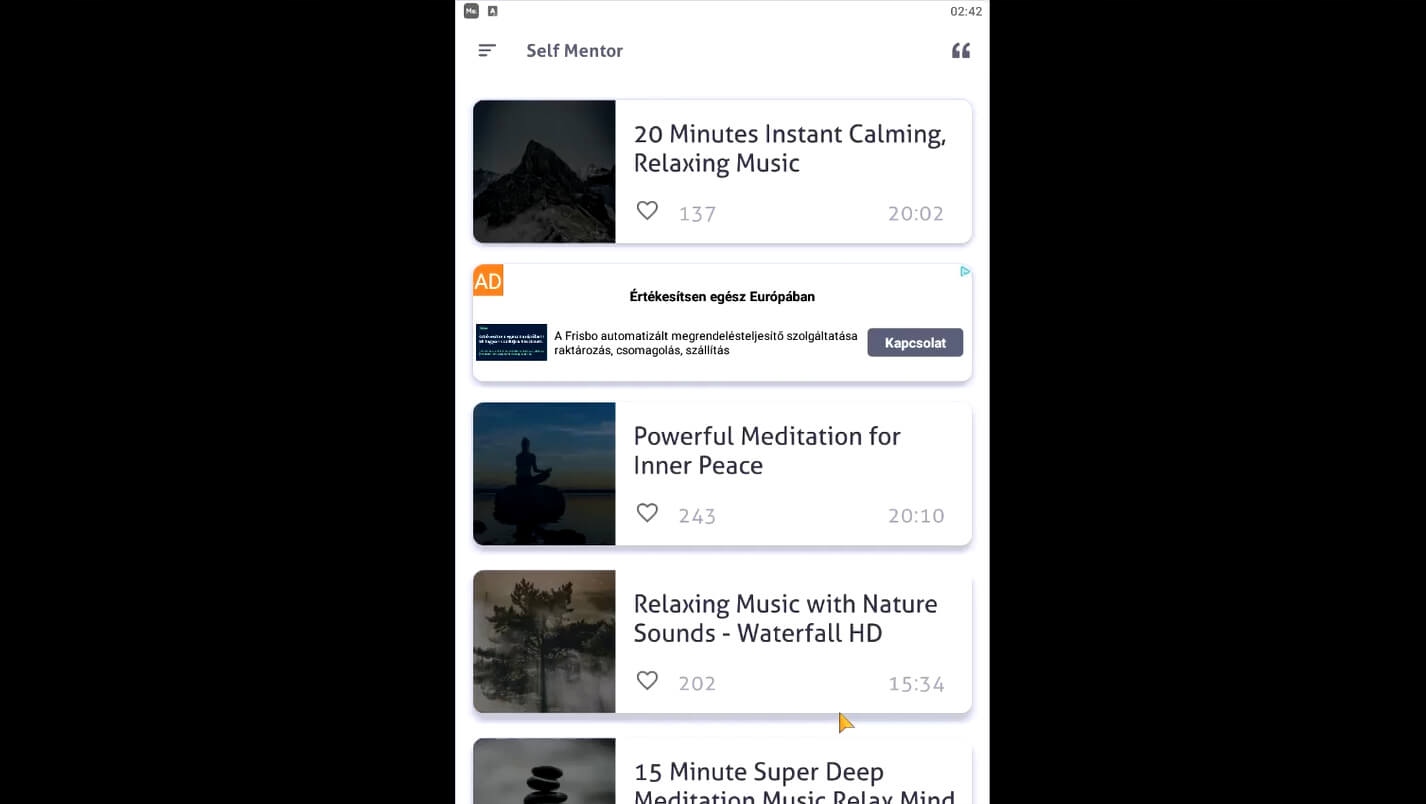The image size is (1426, 804).
Task: Tap Kapcsolat button in the ad
Action: point(914,342)
